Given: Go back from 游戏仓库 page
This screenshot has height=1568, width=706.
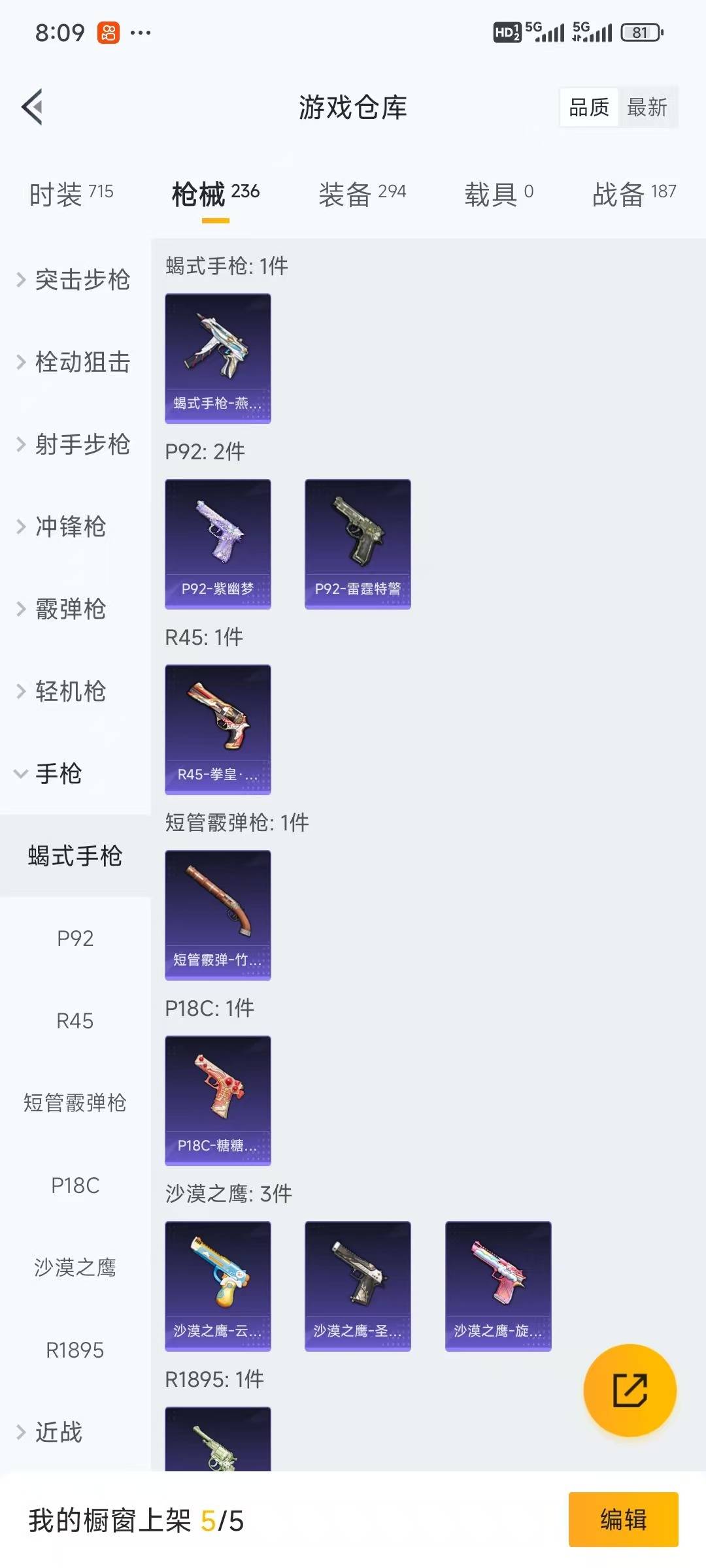Looking at the screenshot, I should click(x=33, y=107).
